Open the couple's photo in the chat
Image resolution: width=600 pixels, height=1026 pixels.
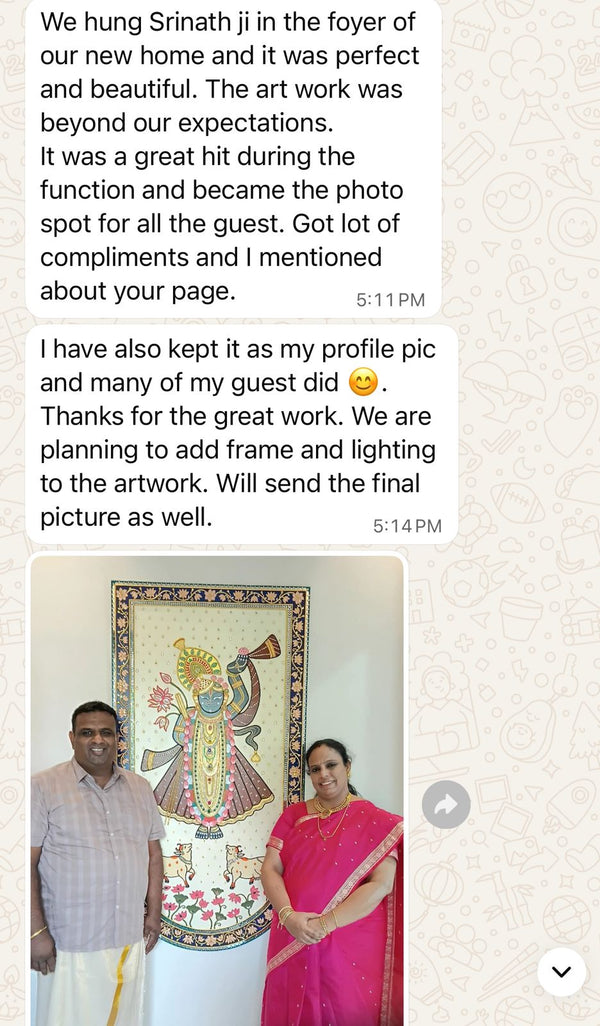pyautogui.click(x=217, y=790)
